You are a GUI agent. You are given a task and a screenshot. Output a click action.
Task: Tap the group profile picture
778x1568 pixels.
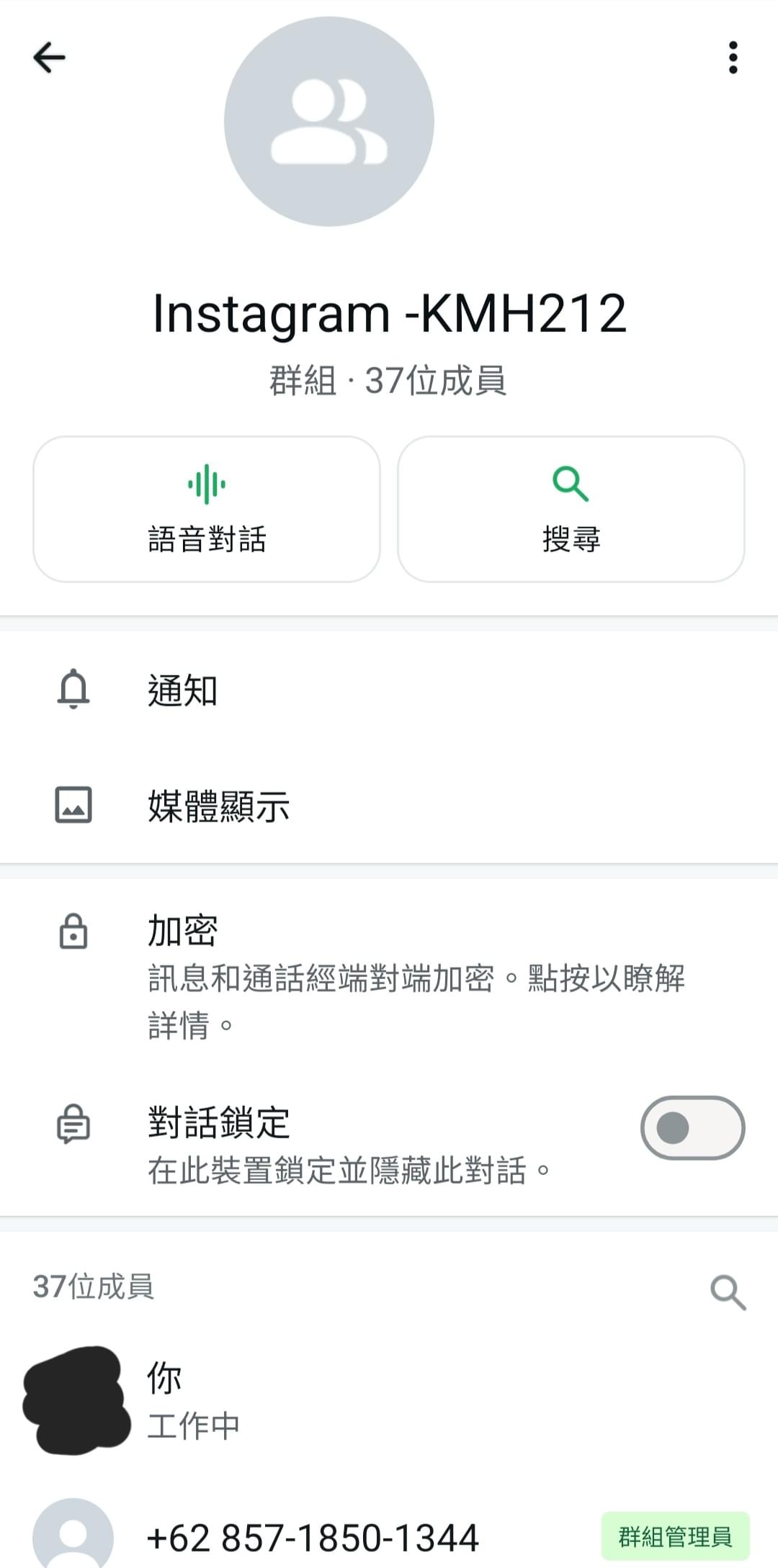329,121
